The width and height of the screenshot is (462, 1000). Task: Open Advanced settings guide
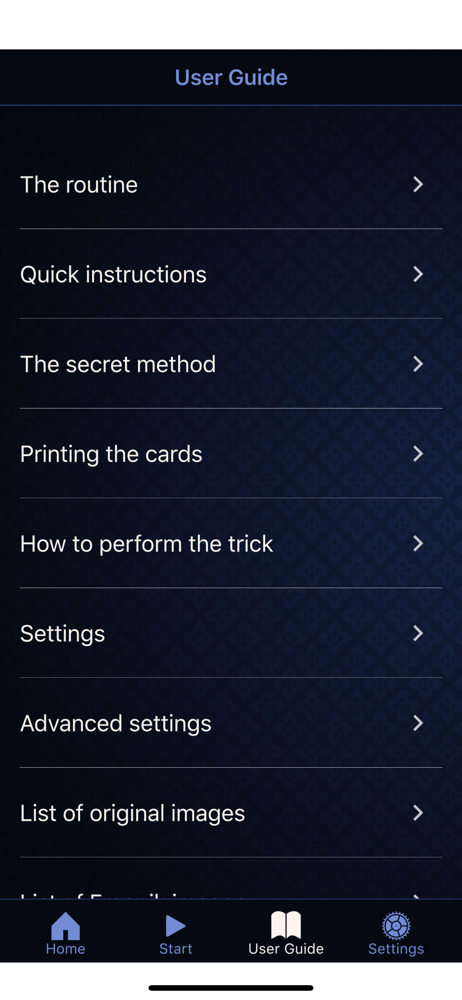(x=231, y=724)
